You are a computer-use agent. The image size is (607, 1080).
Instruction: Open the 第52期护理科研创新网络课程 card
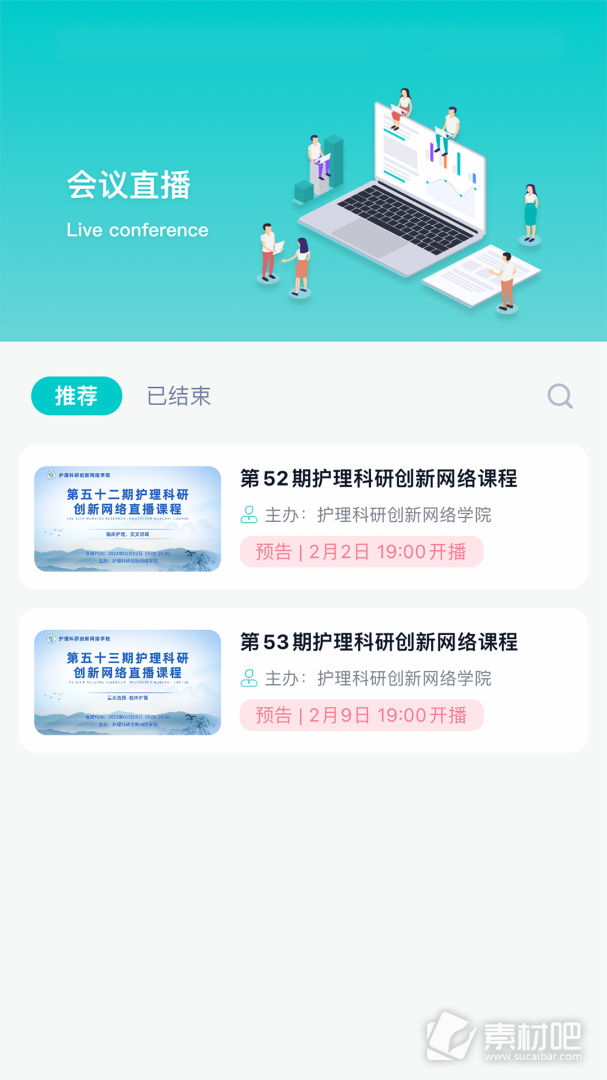[303, 517]
